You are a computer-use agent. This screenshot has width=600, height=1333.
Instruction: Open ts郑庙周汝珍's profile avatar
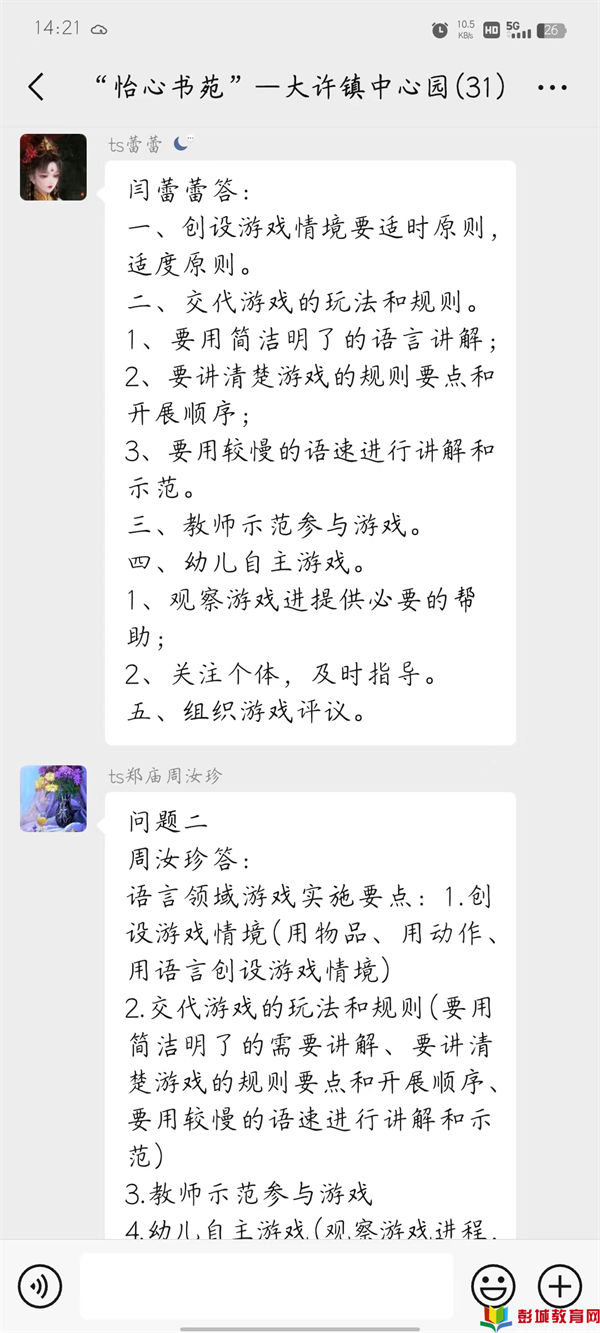(x=53, y=798)
